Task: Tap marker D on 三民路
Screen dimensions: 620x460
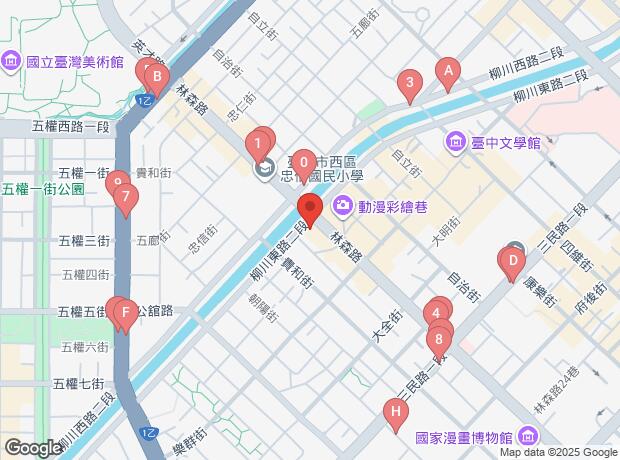Action: tap(513, 261)
